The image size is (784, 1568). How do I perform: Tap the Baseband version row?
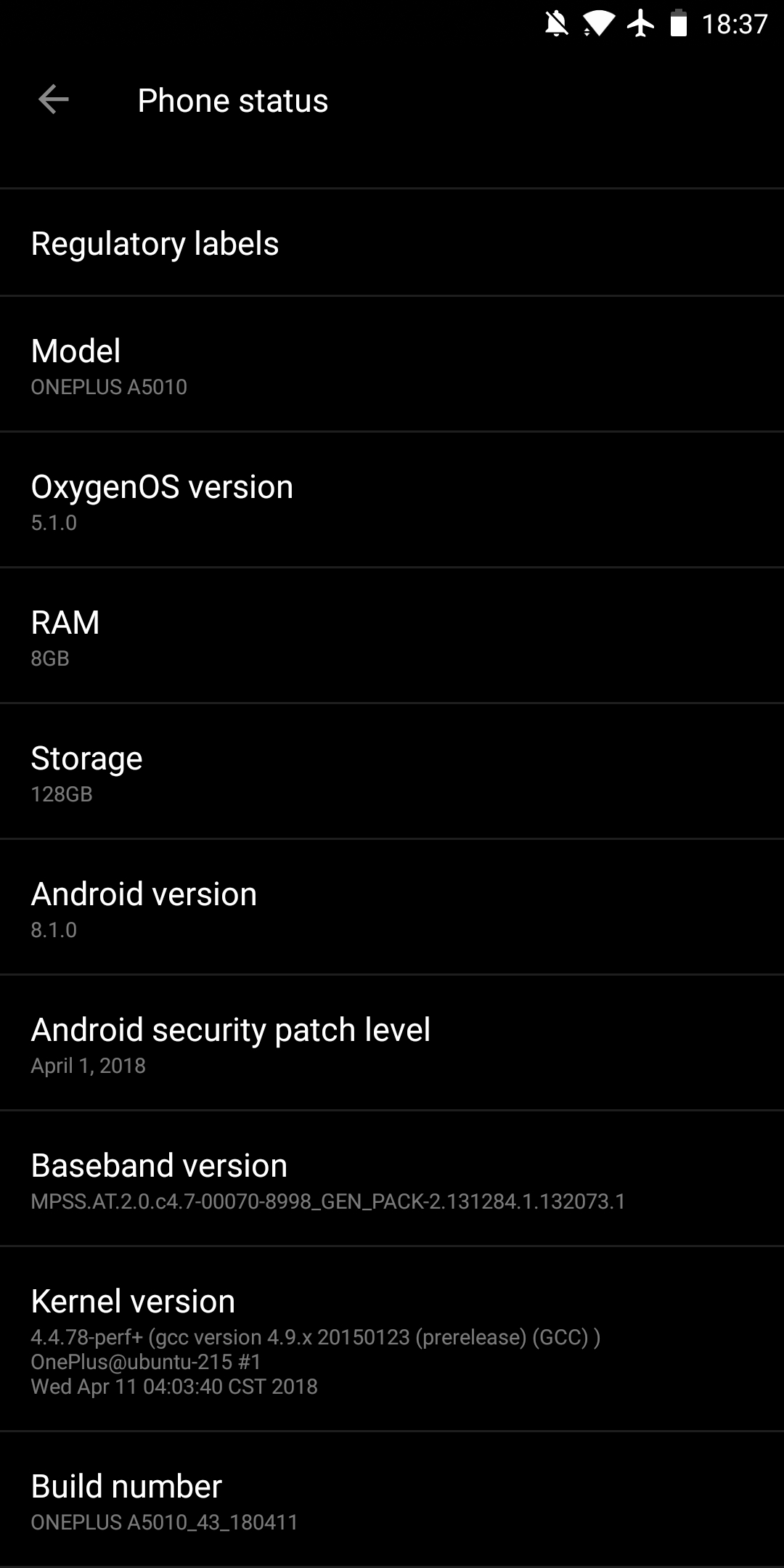[x=392, y=1179]
